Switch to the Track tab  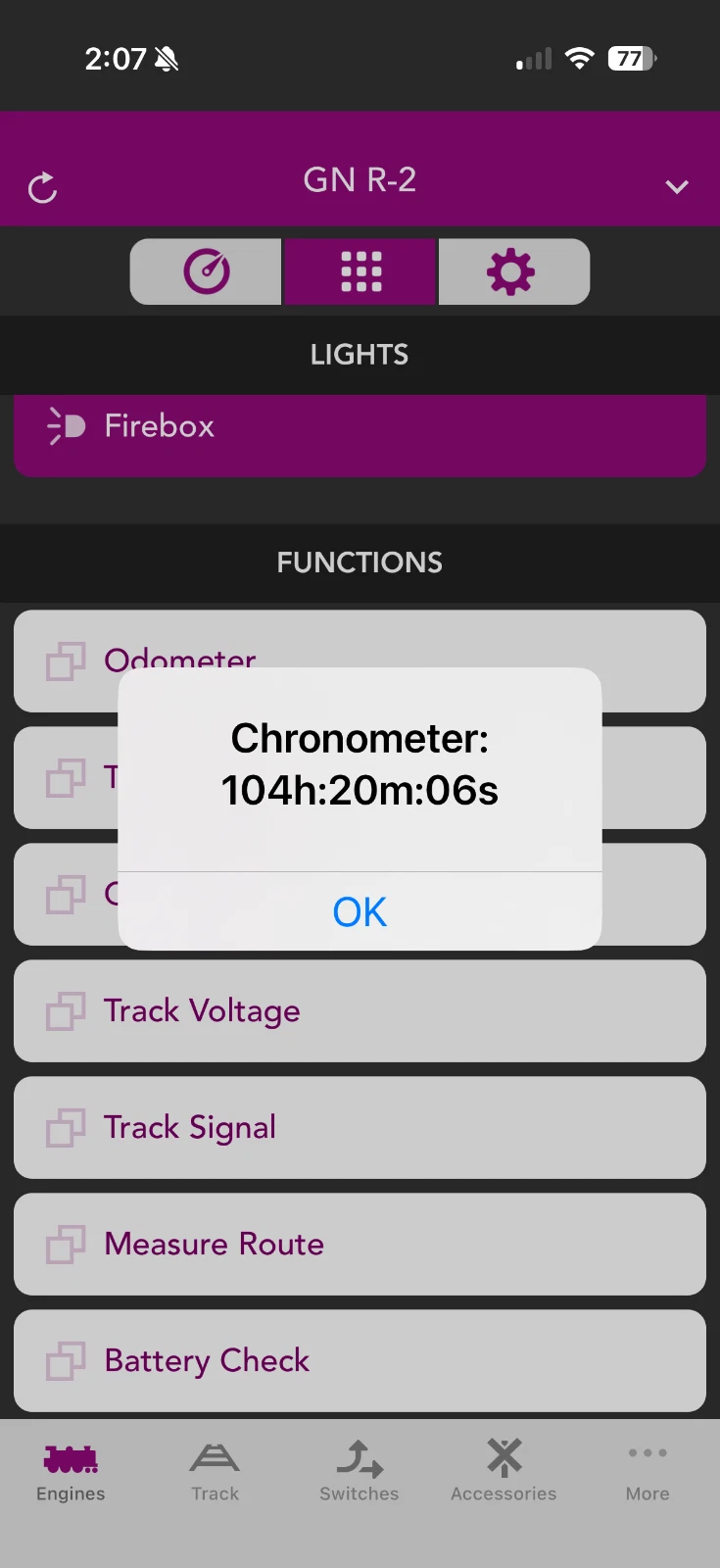tap(215, 1472)
